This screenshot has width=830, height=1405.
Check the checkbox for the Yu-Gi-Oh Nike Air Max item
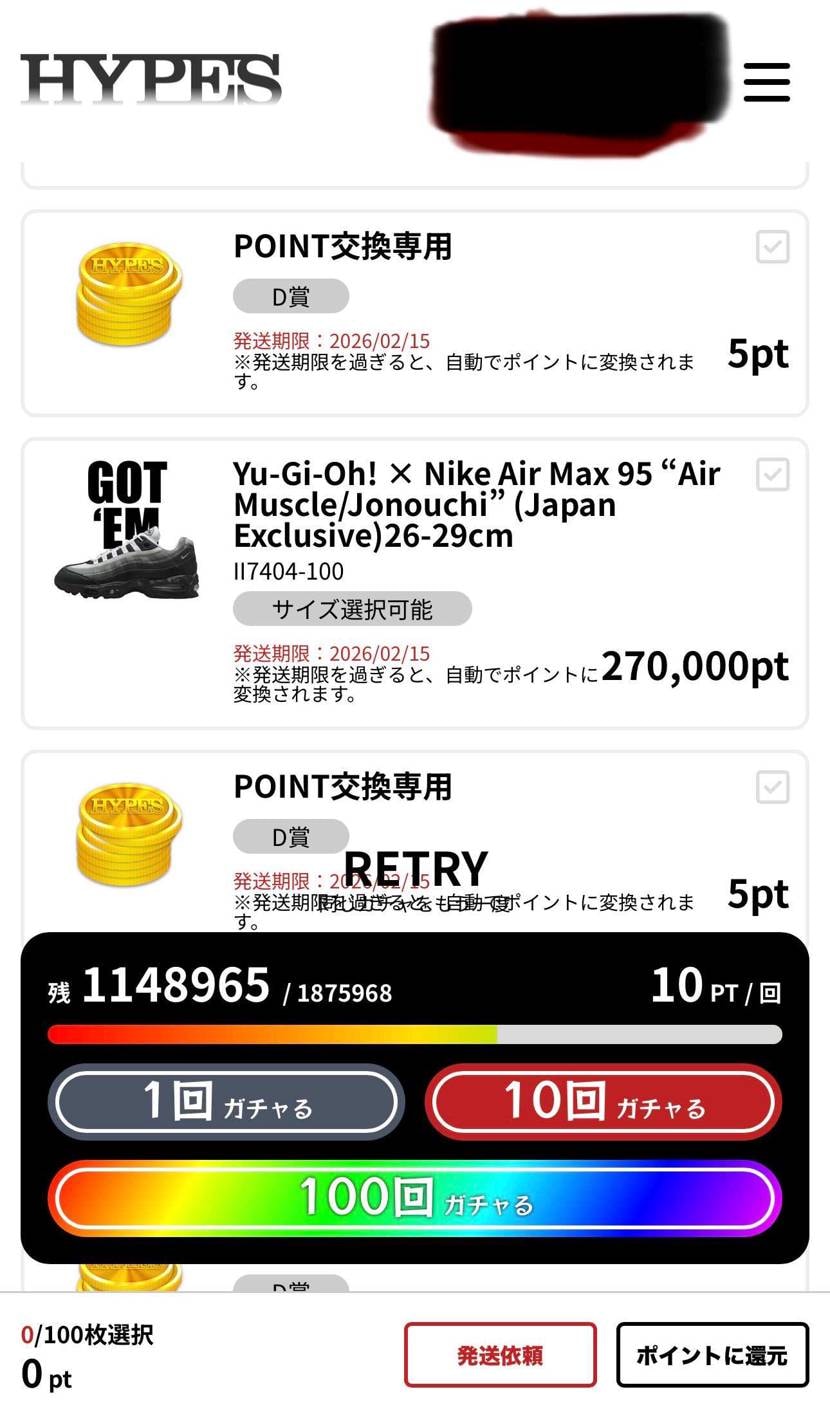(x=771, y=475)
